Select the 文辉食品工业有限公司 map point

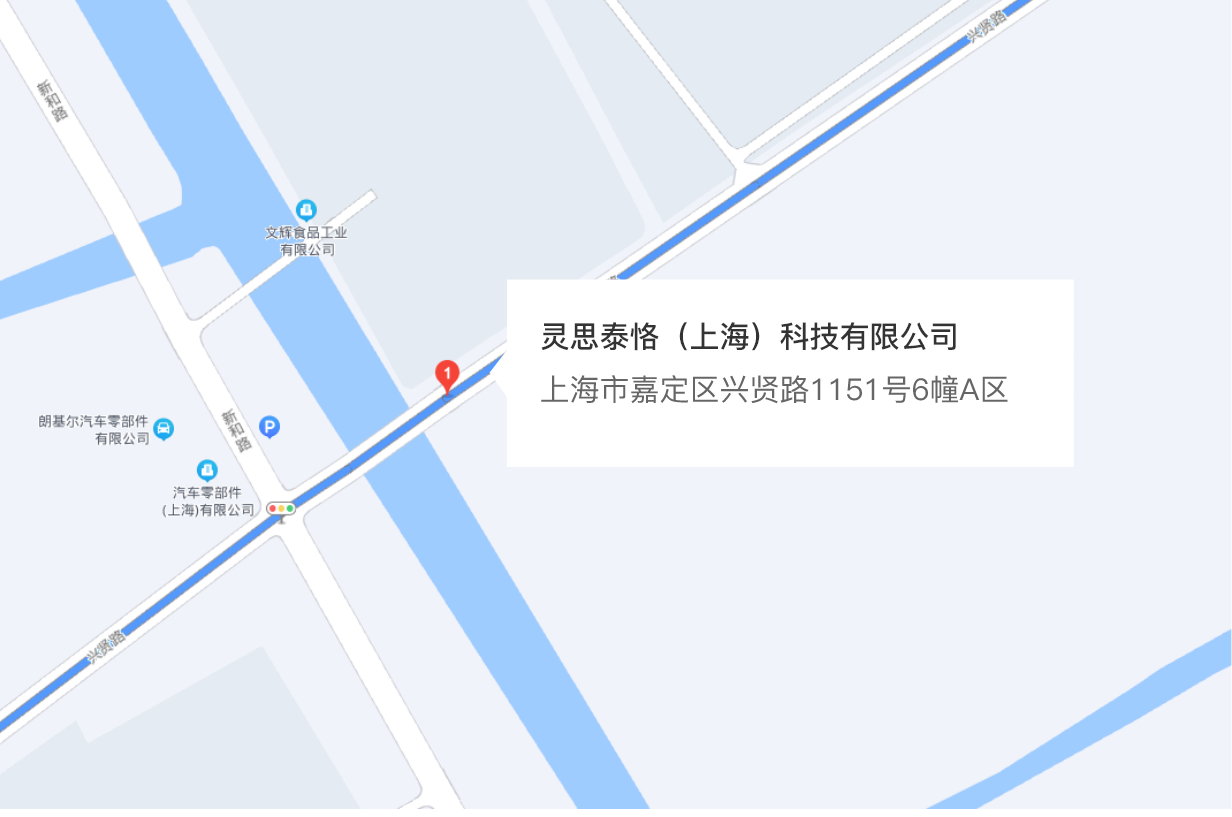tap(306, 210)
